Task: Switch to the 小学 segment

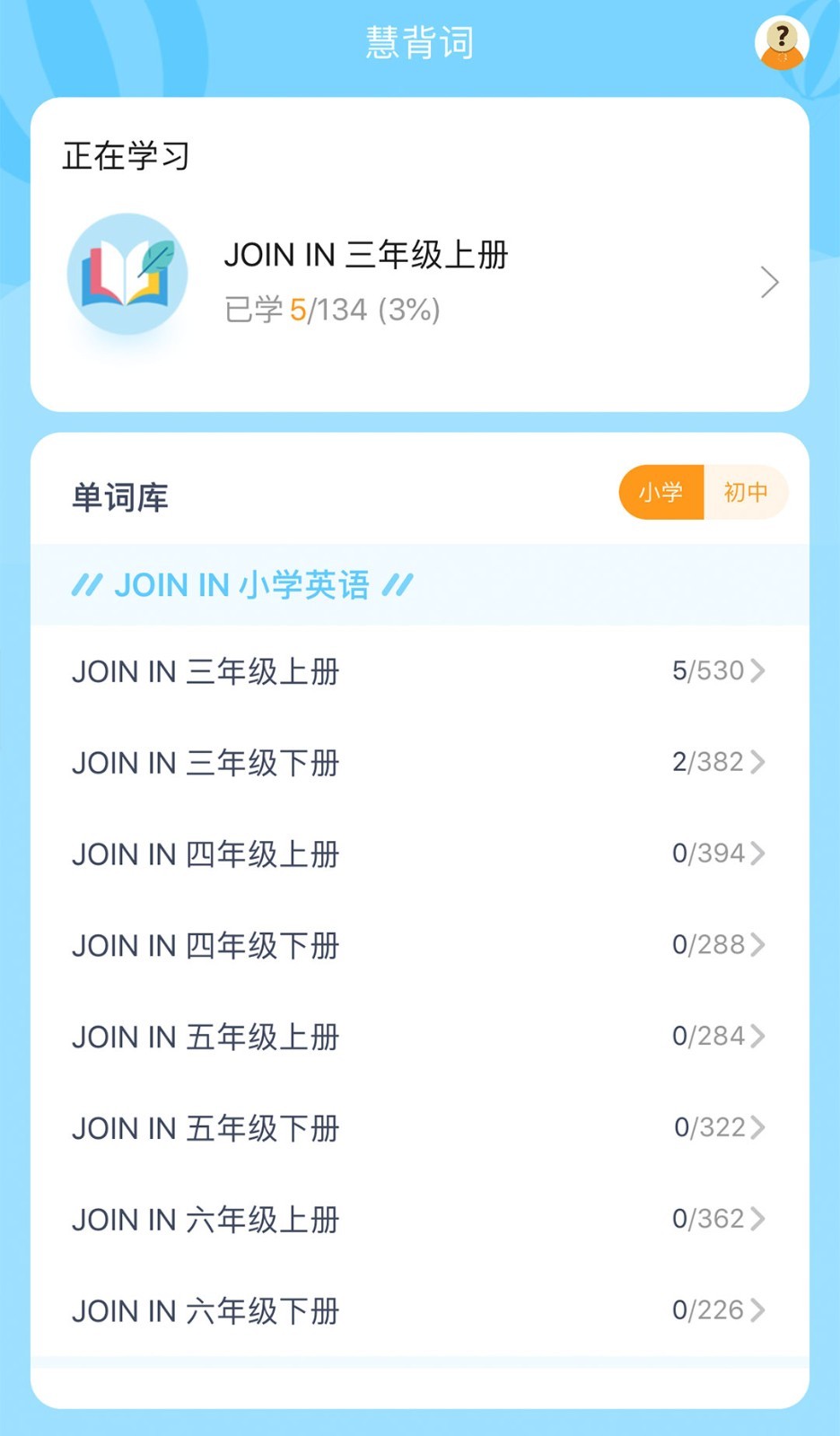Action: (661, 492)
